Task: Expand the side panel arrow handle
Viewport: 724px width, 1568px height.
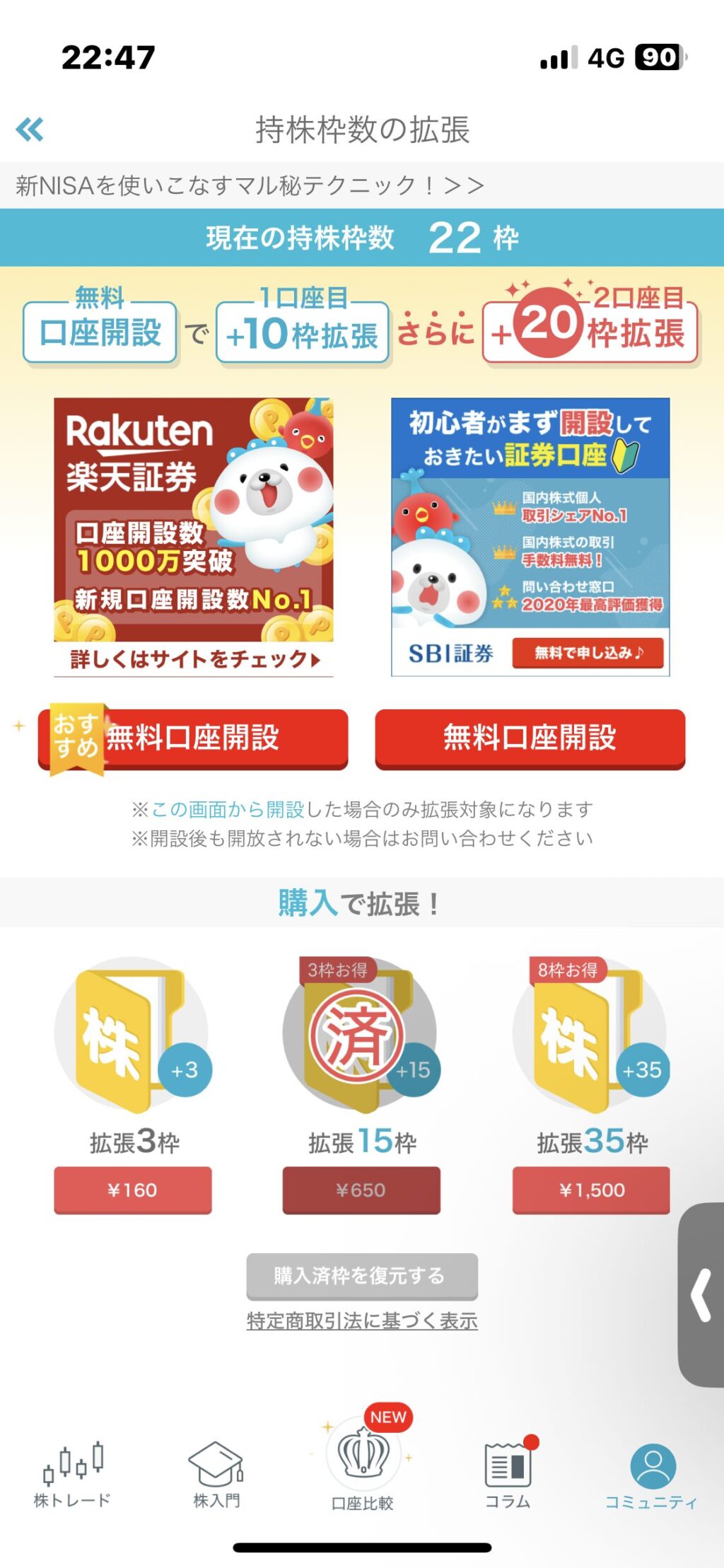Action: [701, 1294]
